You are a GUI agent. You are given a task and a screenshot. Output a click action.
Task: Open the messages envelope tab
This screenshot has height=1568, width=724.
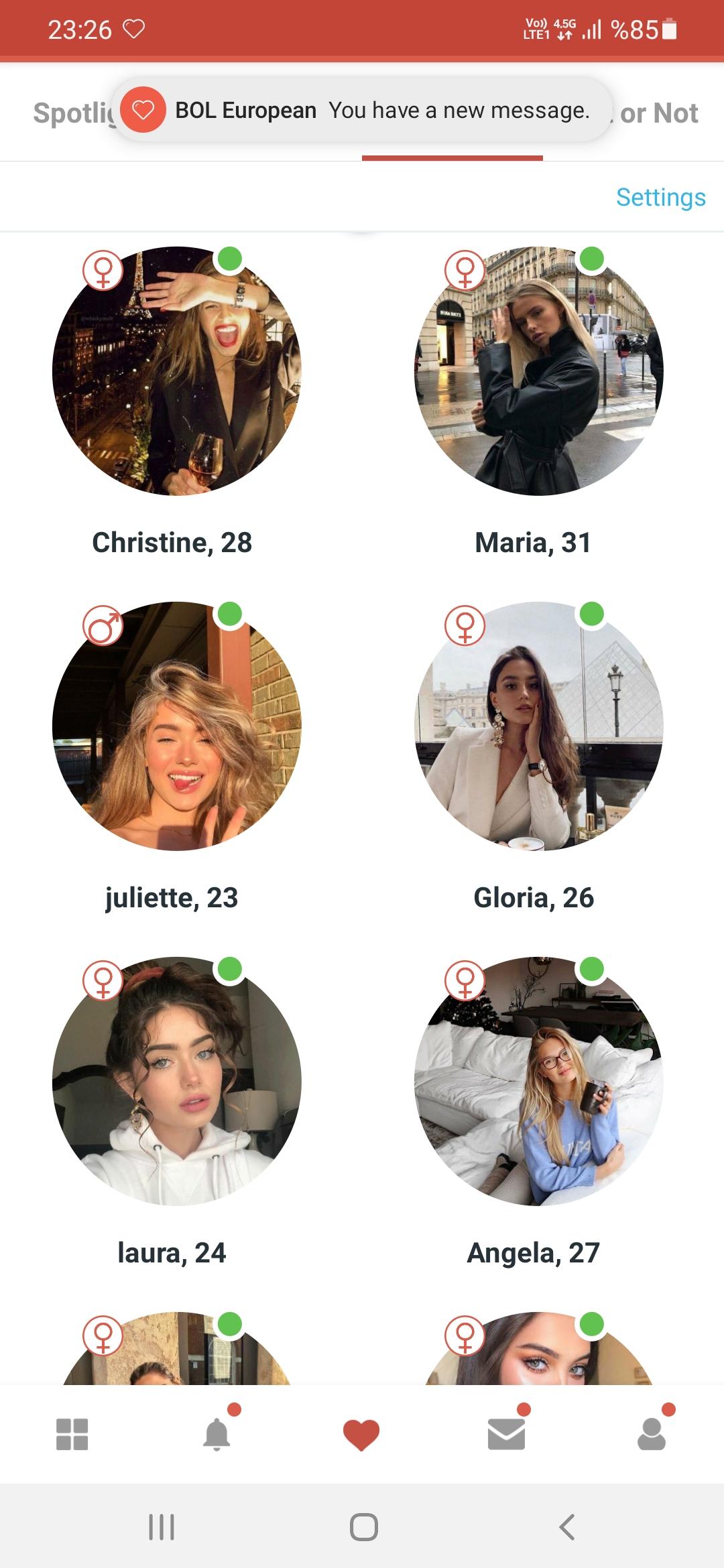(x=506, y=1435)
